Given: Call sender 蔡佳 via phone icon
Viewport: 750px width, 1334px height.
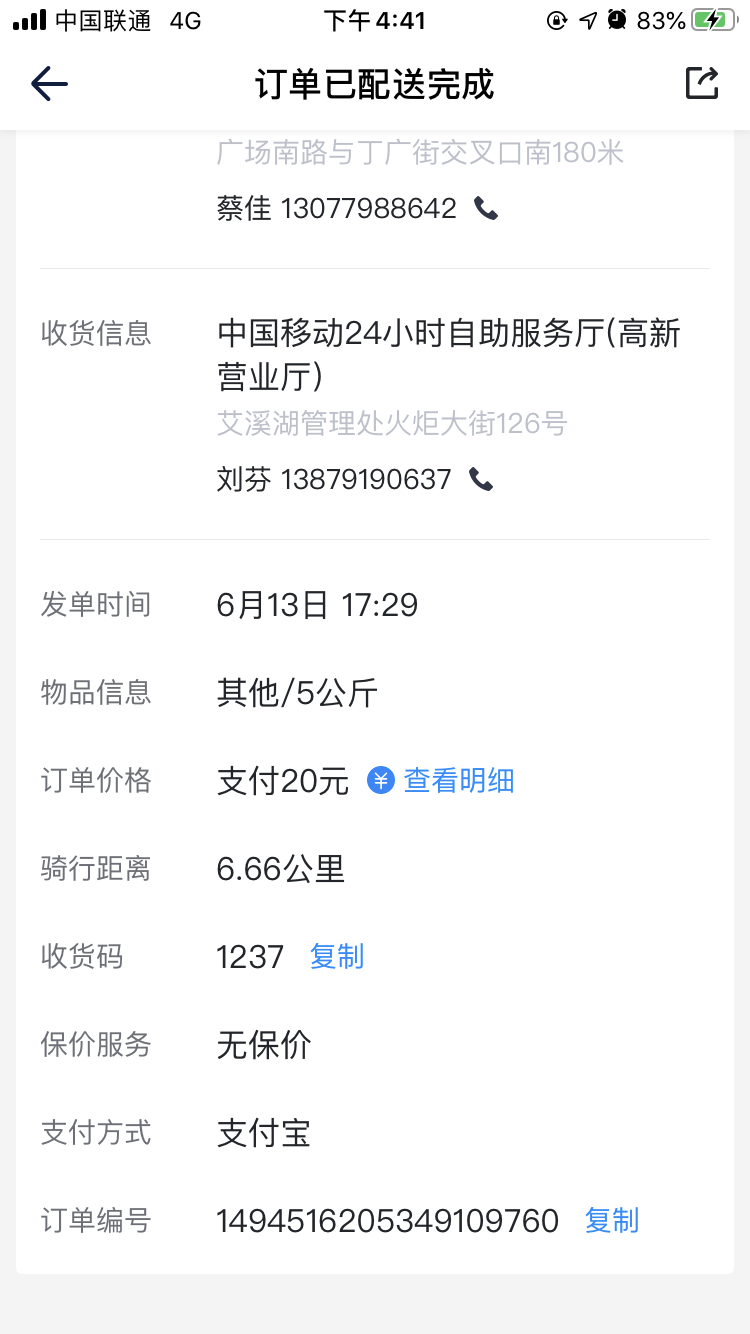Looking at the screenshot, I should coord(486,208).
